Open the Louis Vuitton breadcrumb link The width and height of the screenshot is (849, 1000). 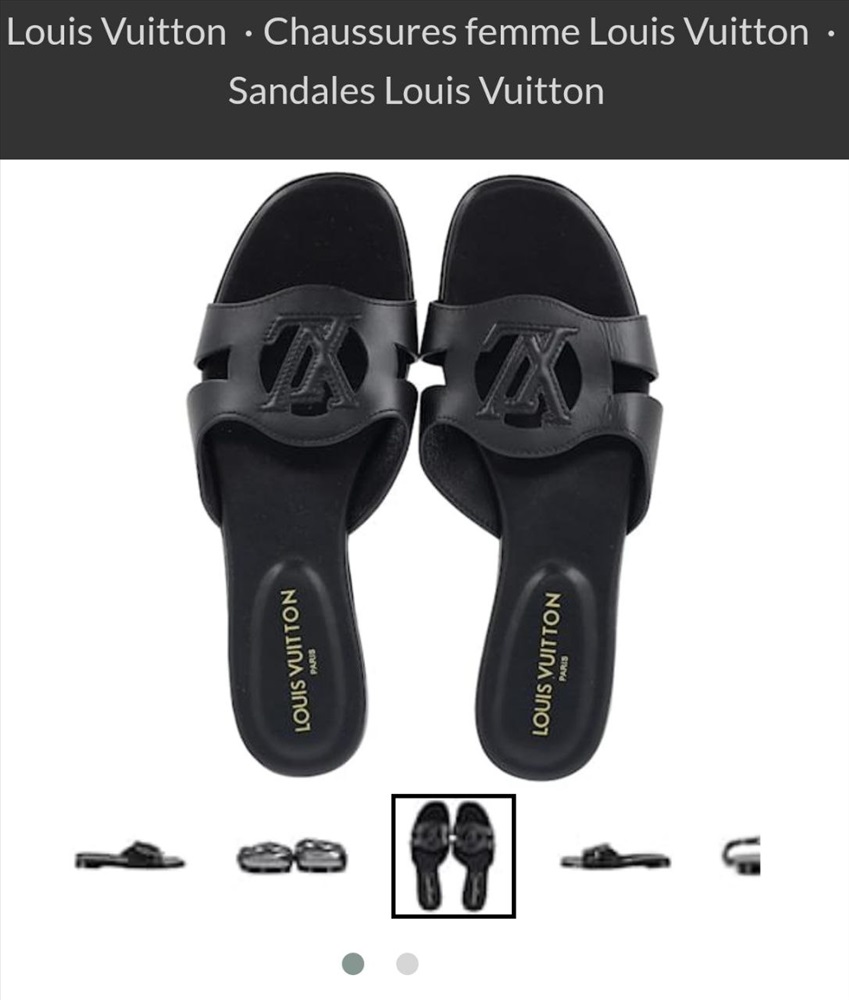point(116,33)
